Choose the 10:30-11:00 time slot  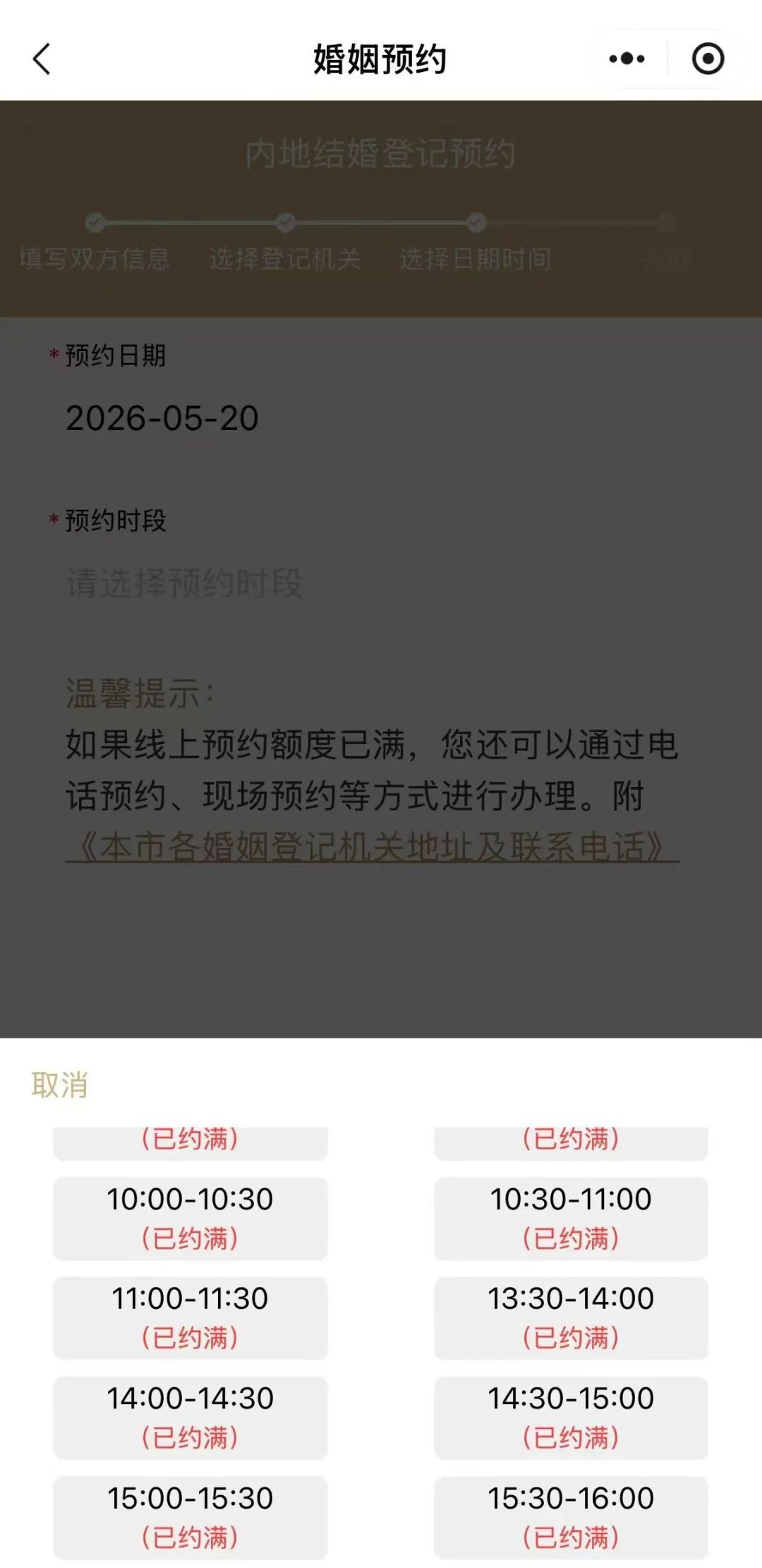tap(571, 1218)
